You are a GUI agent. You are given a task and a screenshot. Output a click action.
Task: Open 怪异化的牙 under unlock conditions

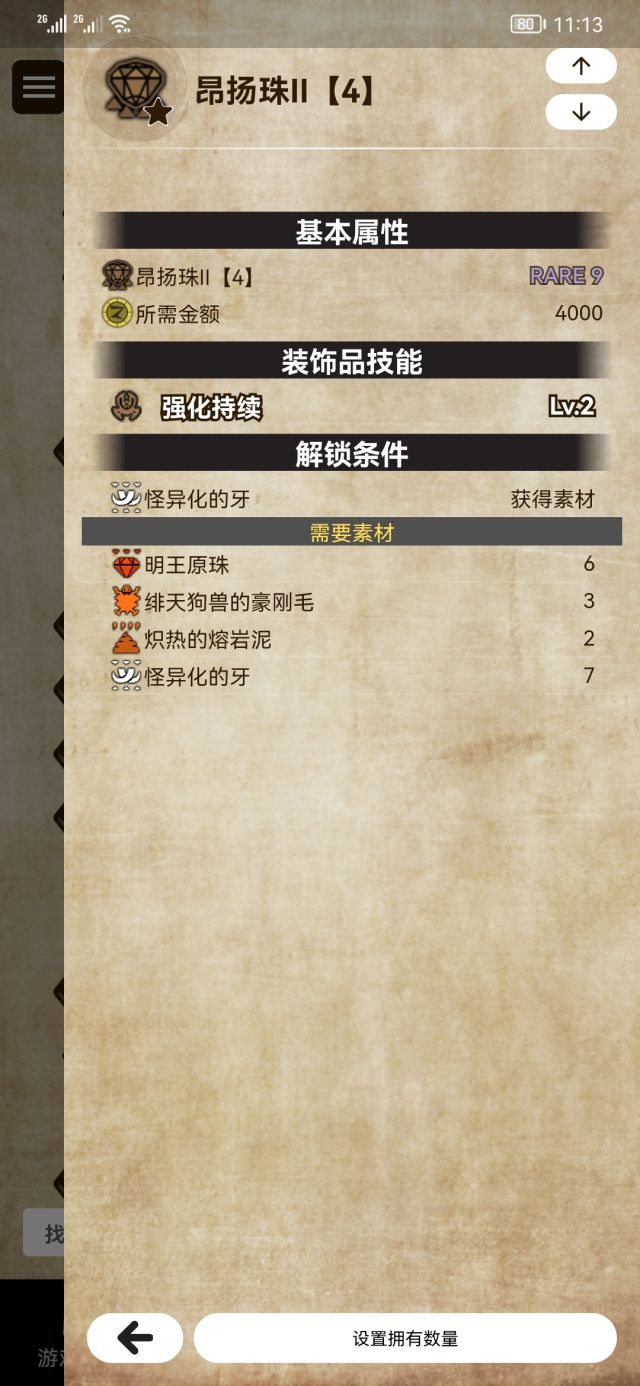pyautogui.click(x=352, y=498)
